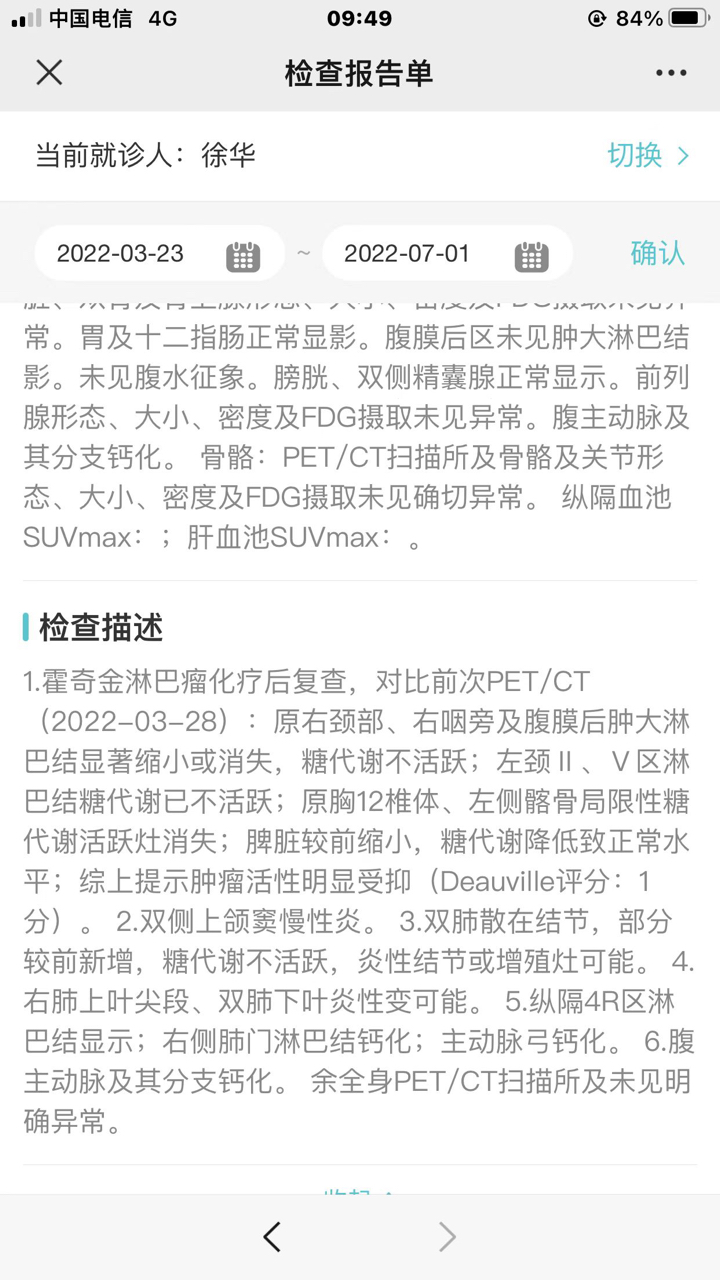The width and height of the screenshot is (720, 1280).
Task: Open the end date field 2022-07-01
Action: tap(447, 254)
